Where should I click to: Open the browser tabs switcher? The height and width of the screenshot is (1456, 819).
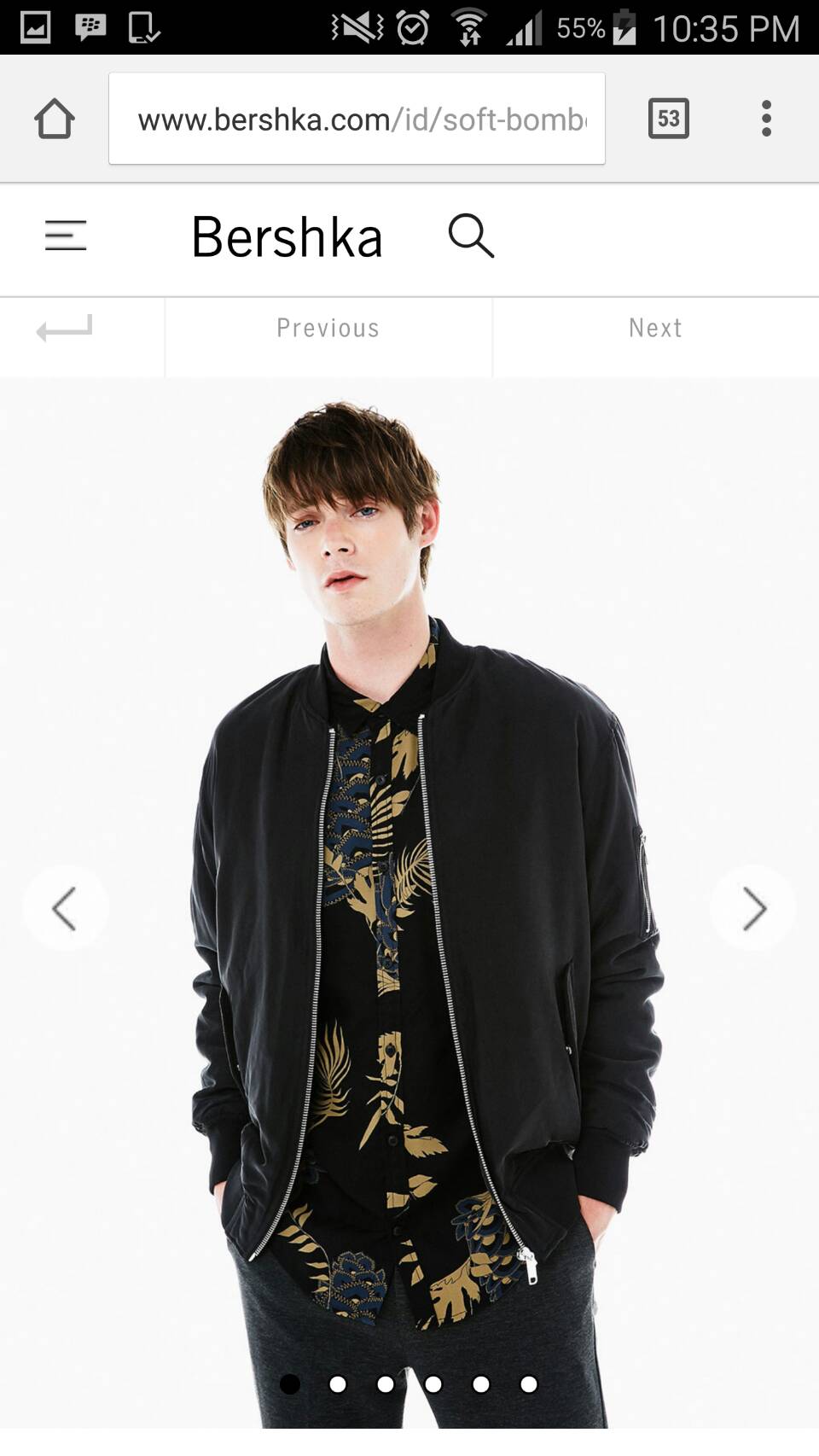click(x=668, y=119)
